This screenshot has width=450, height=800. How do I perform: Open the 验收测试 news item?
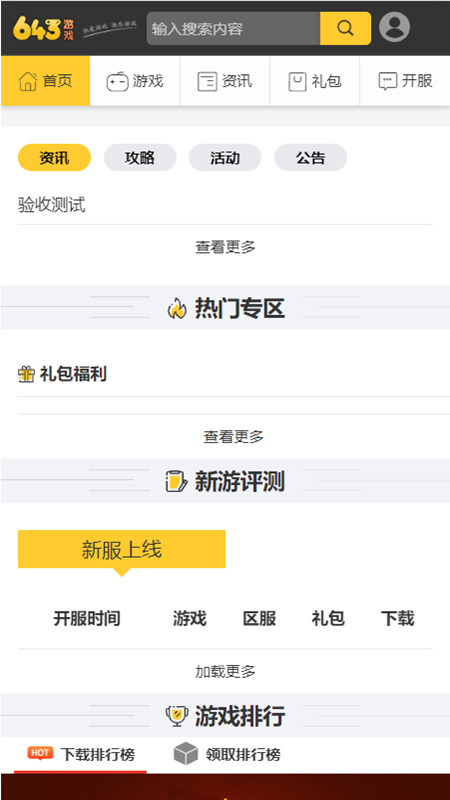(x=52, y=205)
